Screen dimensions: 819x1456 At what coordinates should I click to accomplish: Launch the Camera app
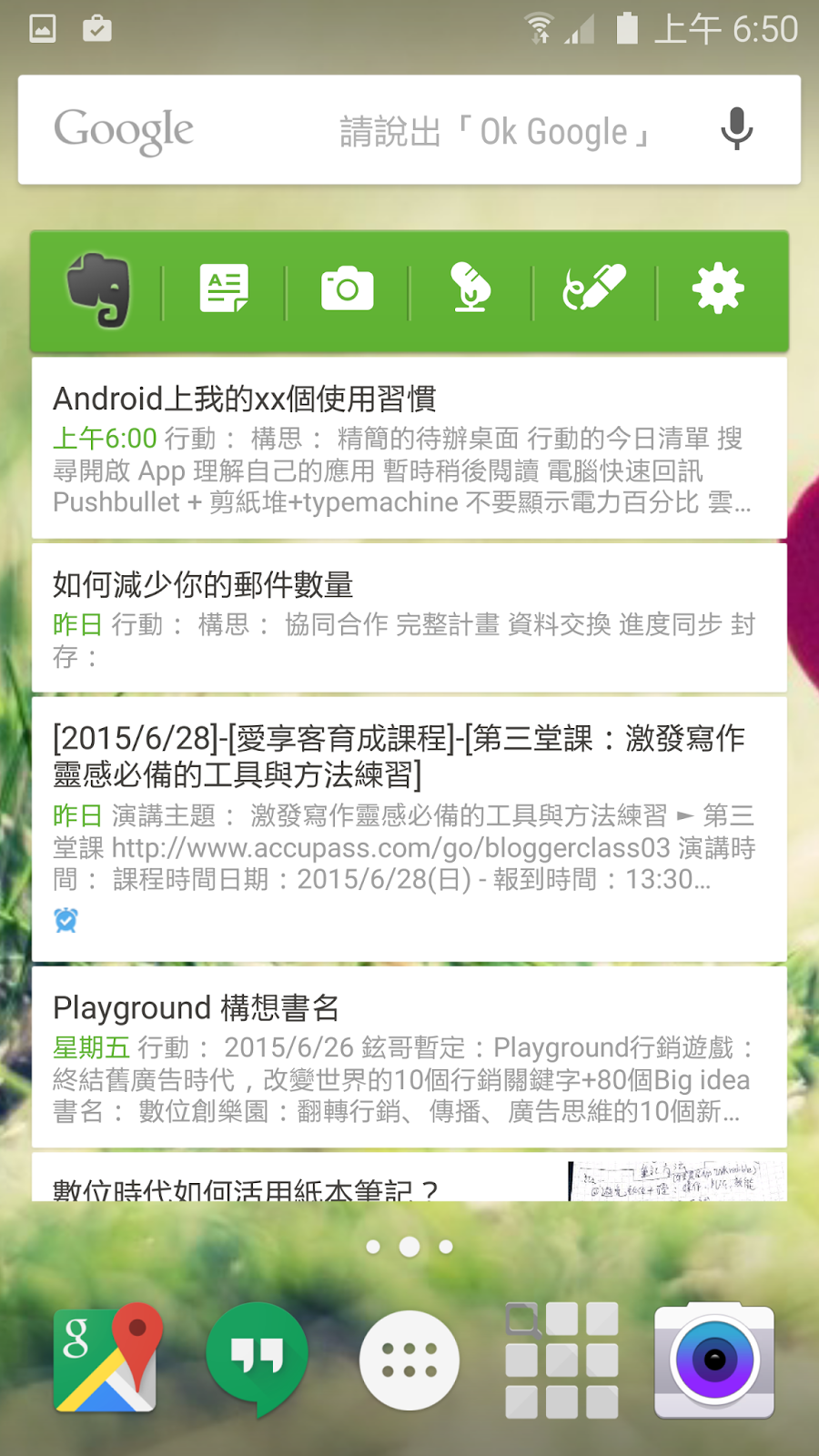click(714, 1360)
